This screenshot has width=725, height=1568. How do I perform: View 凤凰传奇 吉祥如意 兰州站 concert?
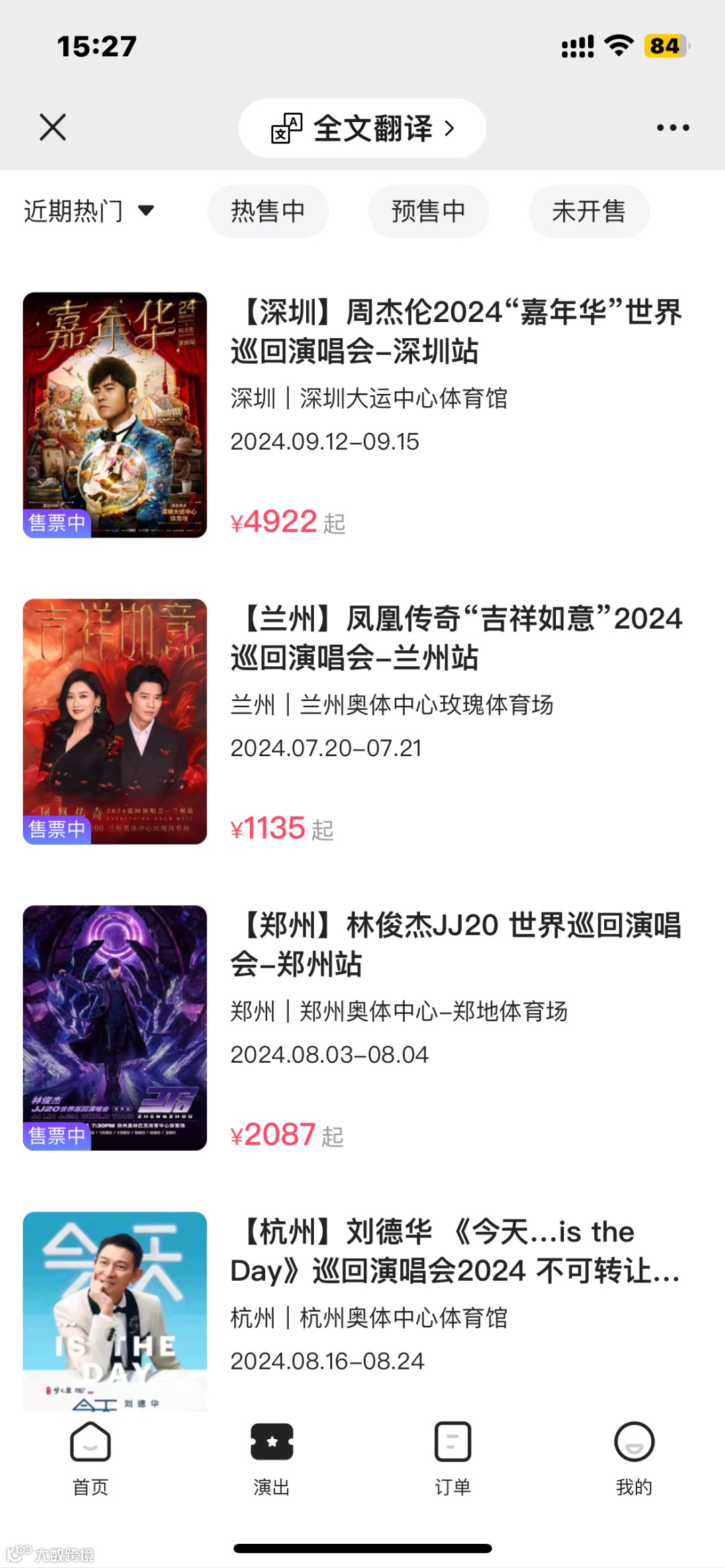click(456, 638)
